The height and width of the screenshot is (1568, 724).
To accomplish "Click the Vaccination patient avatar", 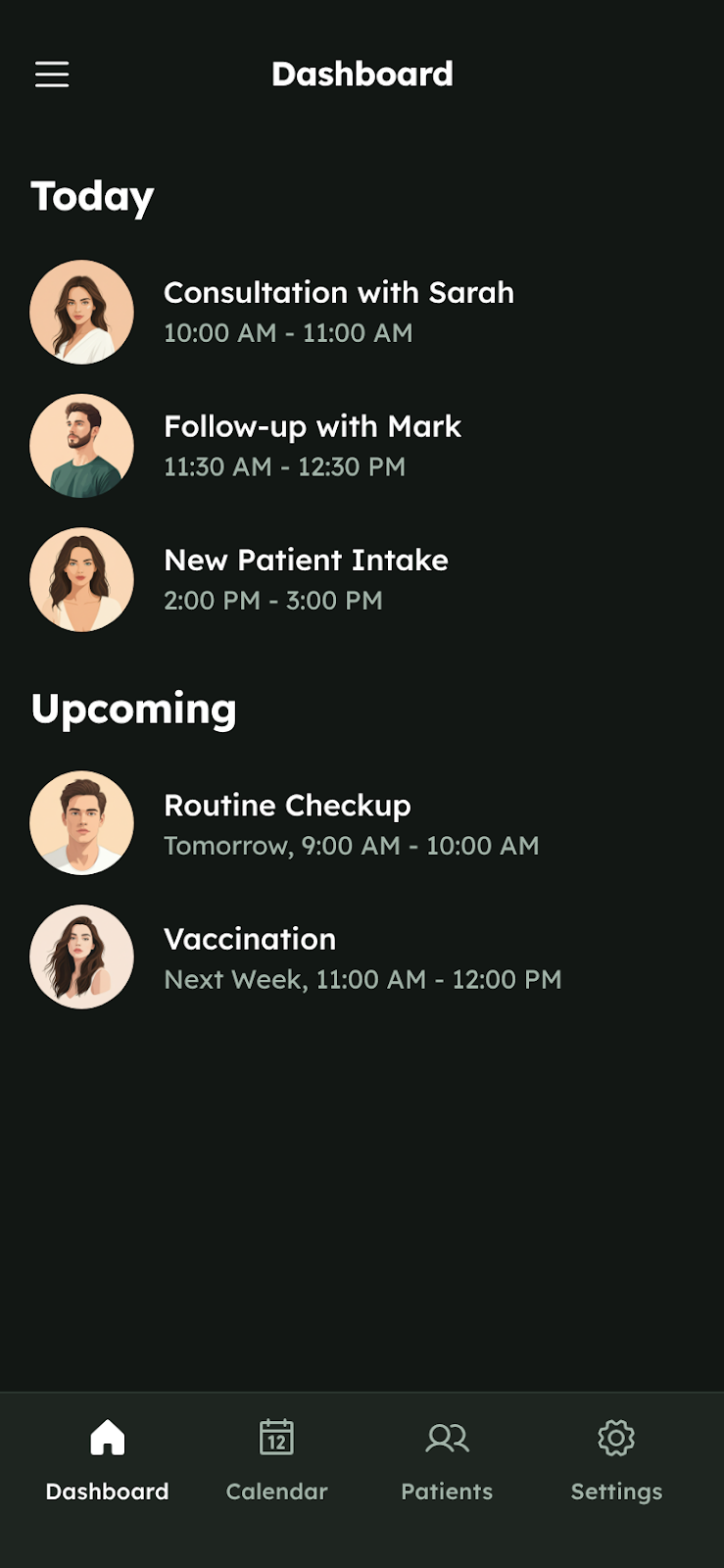I will (x=81, y=957).
